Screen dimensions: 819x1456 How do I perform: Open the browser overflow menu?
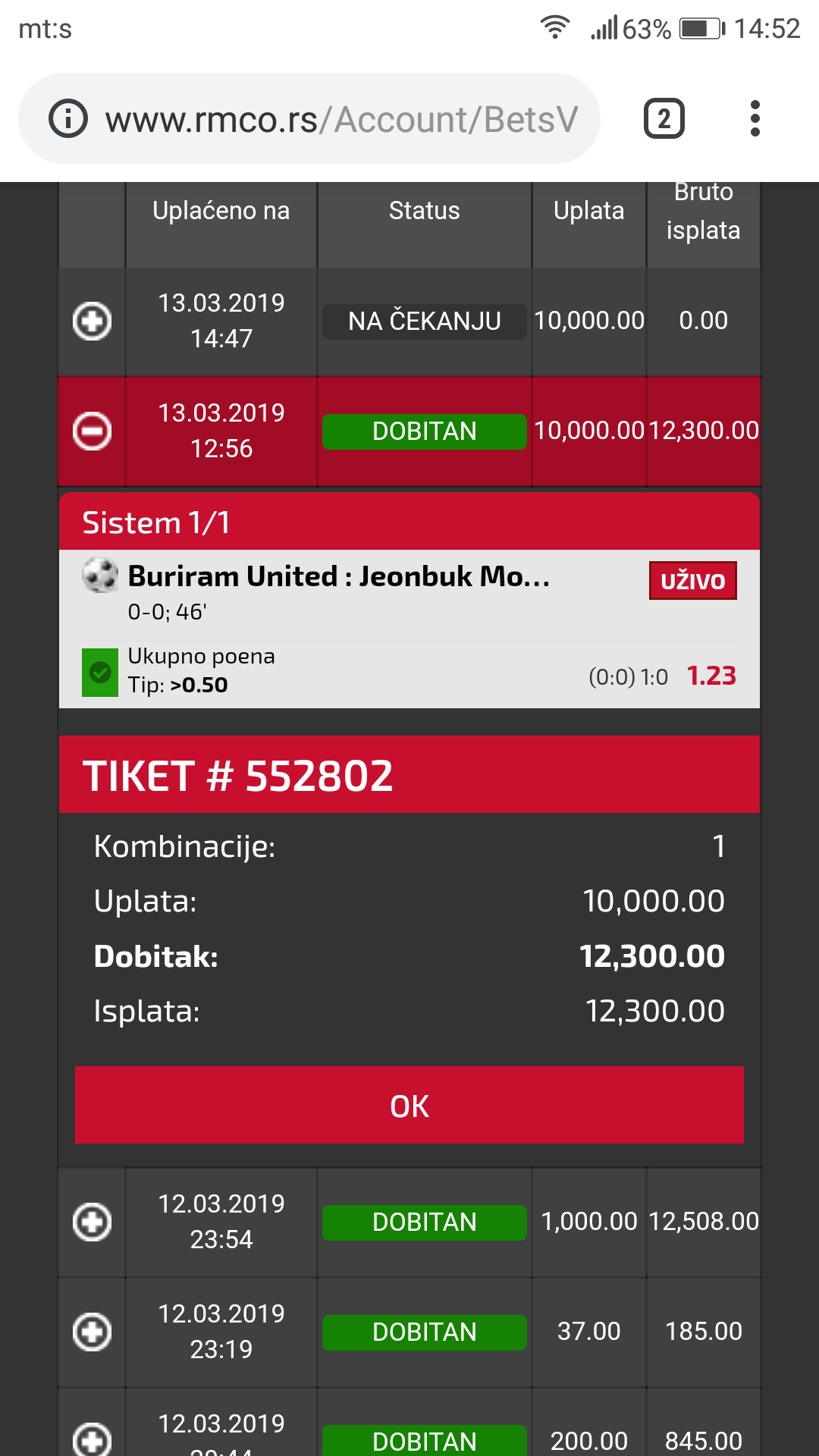(755, 118)
